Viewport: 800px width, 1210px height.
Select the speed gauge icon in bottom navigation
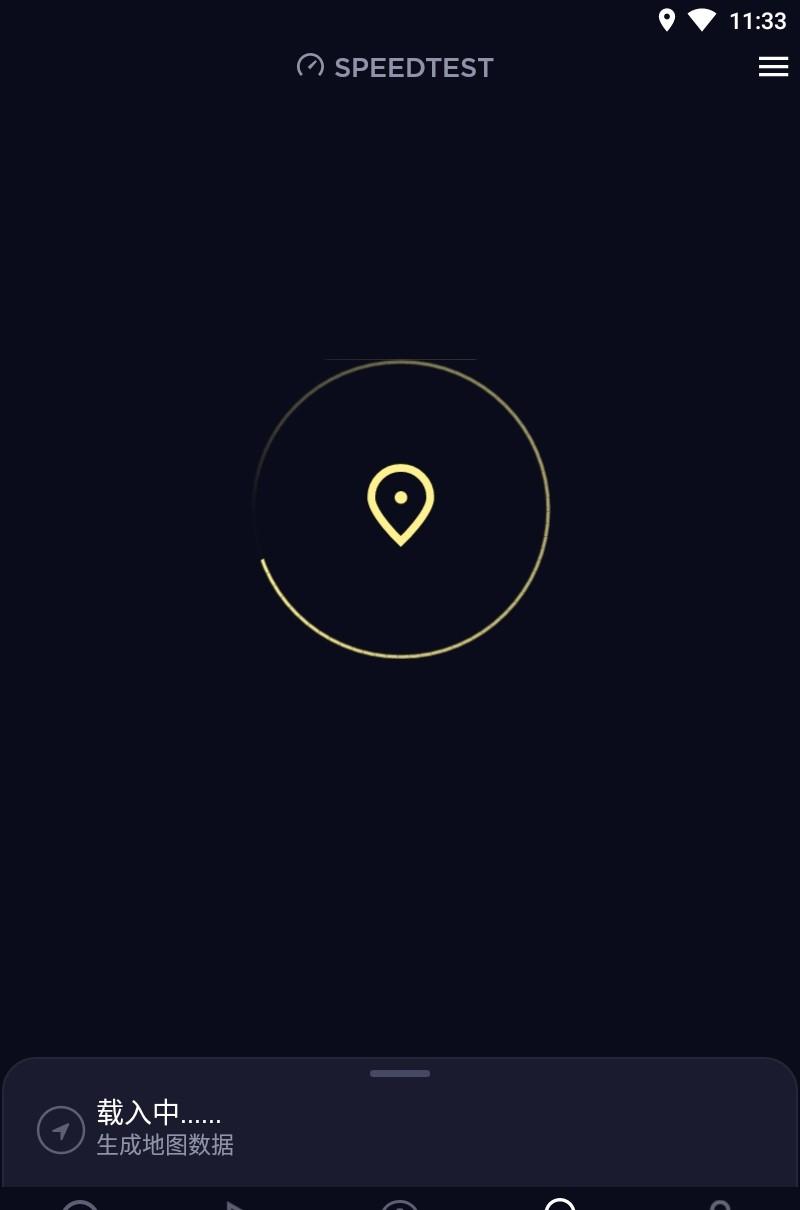click(80, 1205)
